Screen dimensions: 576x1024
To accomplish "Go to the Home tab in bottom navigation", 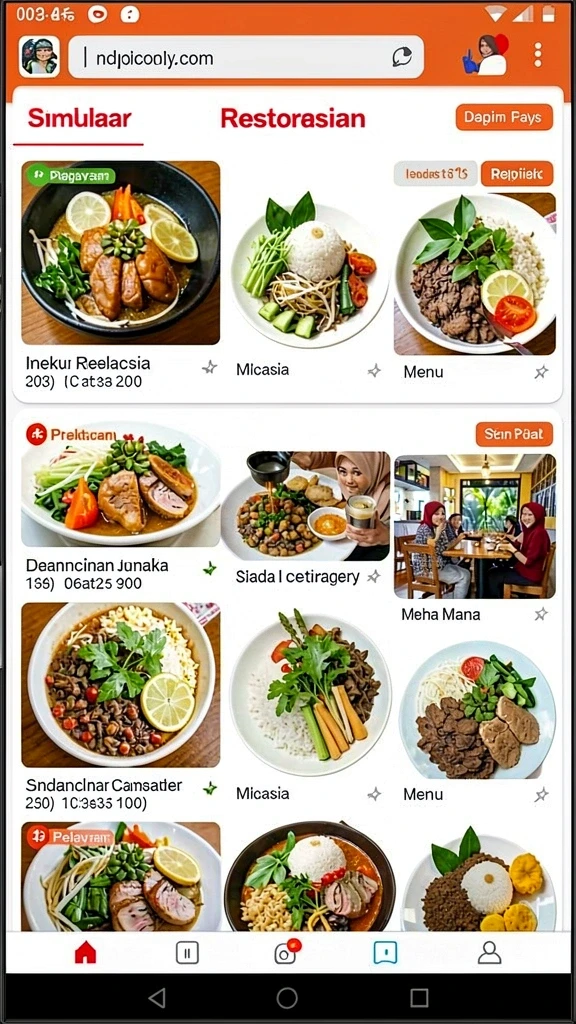I will (86, 953).
